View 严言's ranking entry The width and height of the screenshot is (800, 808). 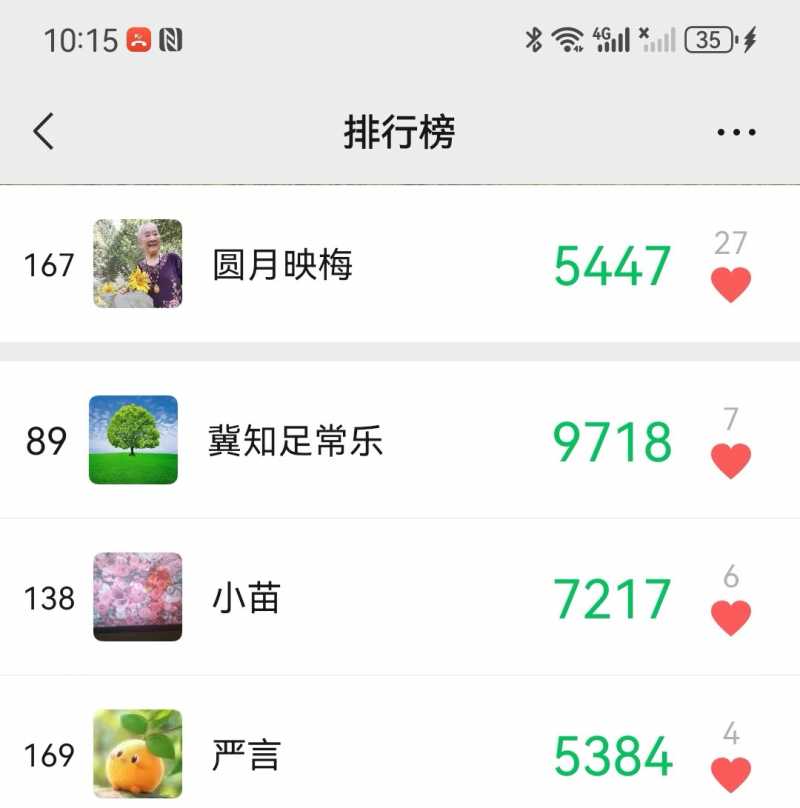pyautogui.click(x=246, y=755)
